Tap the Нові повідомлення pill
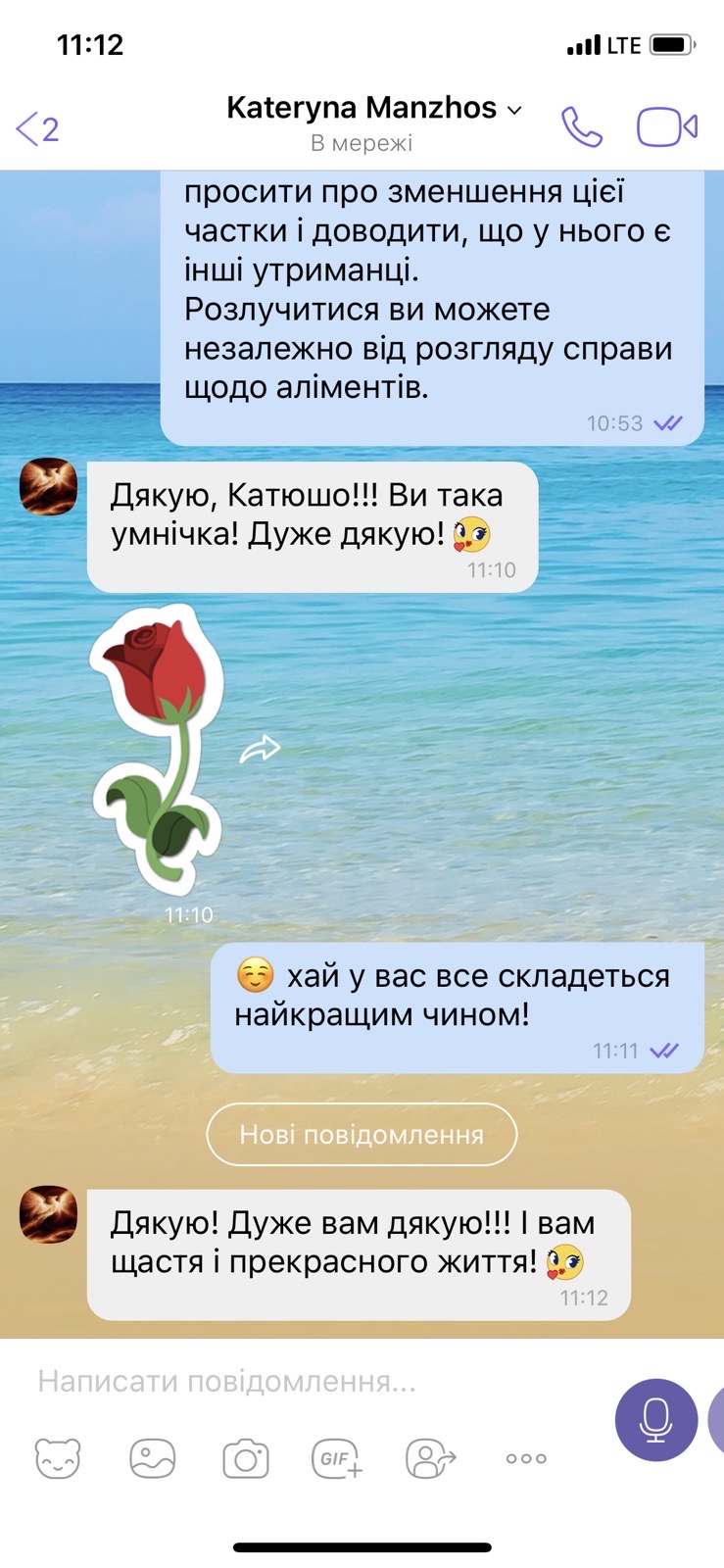 [x=362, y=1134]
